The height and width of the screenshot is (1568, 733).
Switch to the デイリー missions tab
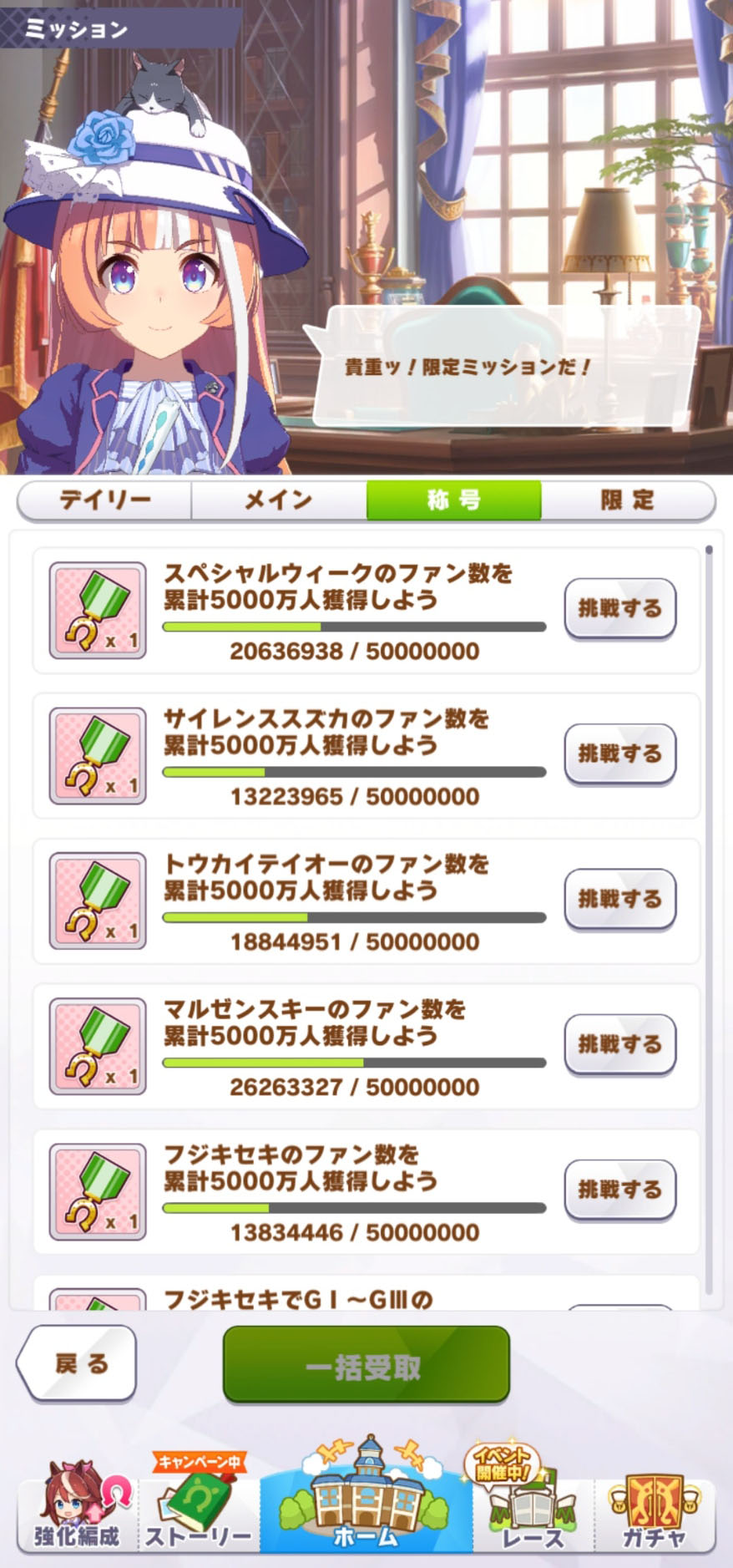pos(105,500)
